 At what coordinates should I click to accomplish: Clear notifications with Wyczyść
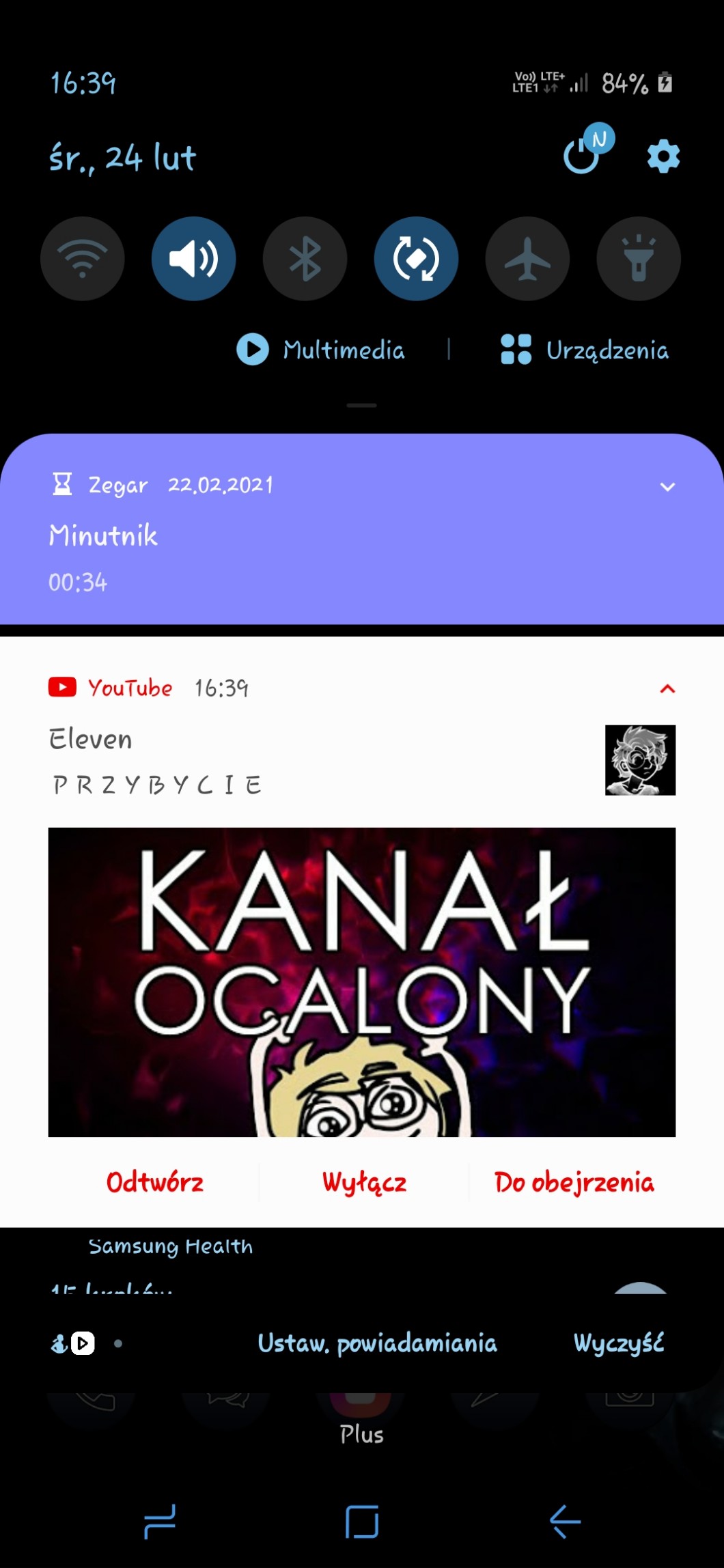click(x=618, y=1343)
